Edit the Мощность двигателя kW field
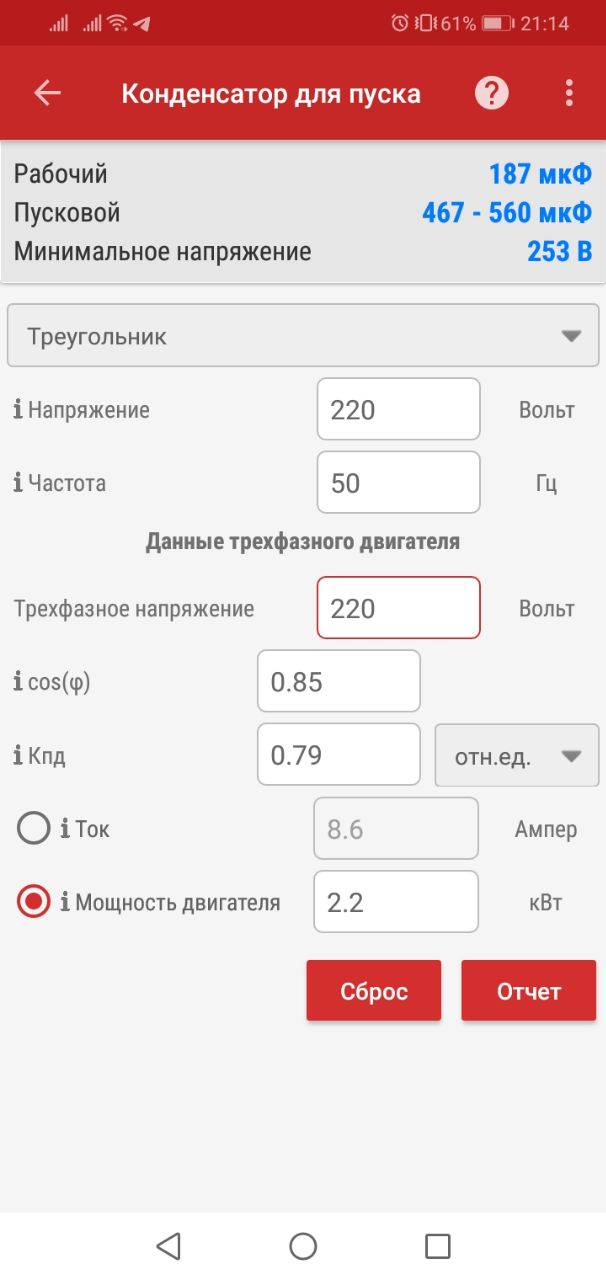Screen dimensions: 606x1280 396,901
